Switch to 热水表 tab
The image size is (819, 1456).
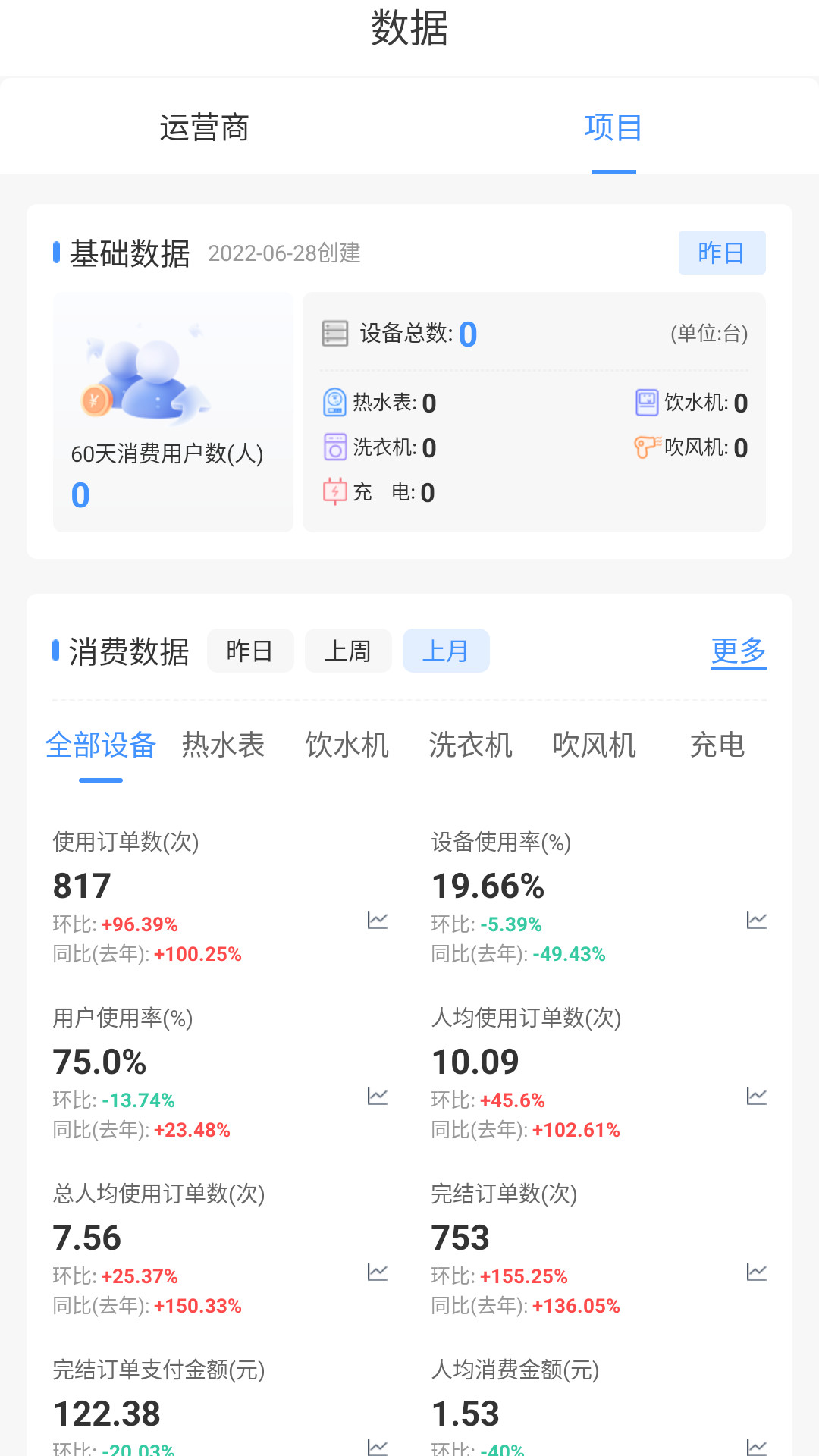(224, 745)
